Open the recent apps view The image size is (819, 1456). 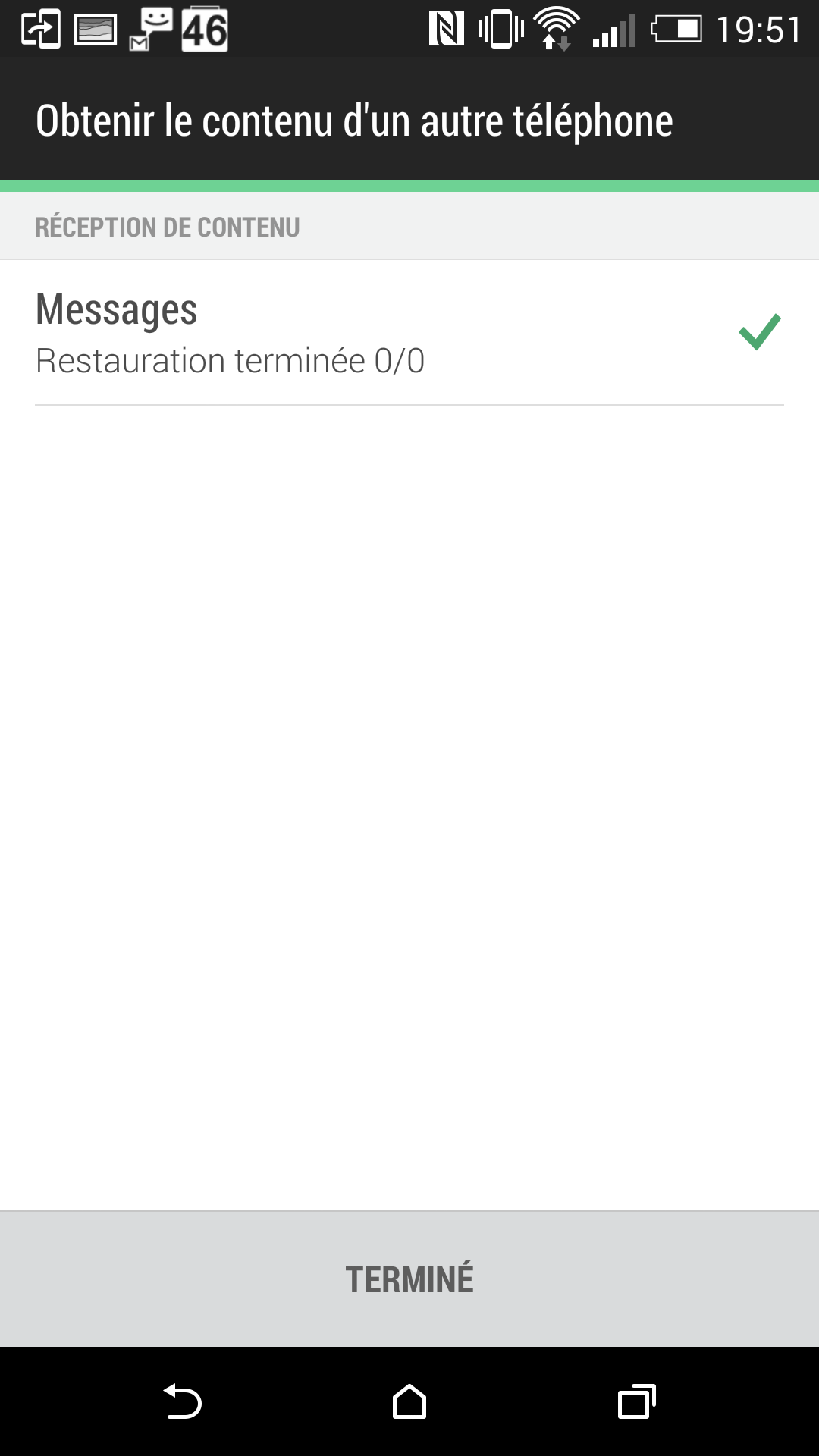click(x=636, y=1401)
